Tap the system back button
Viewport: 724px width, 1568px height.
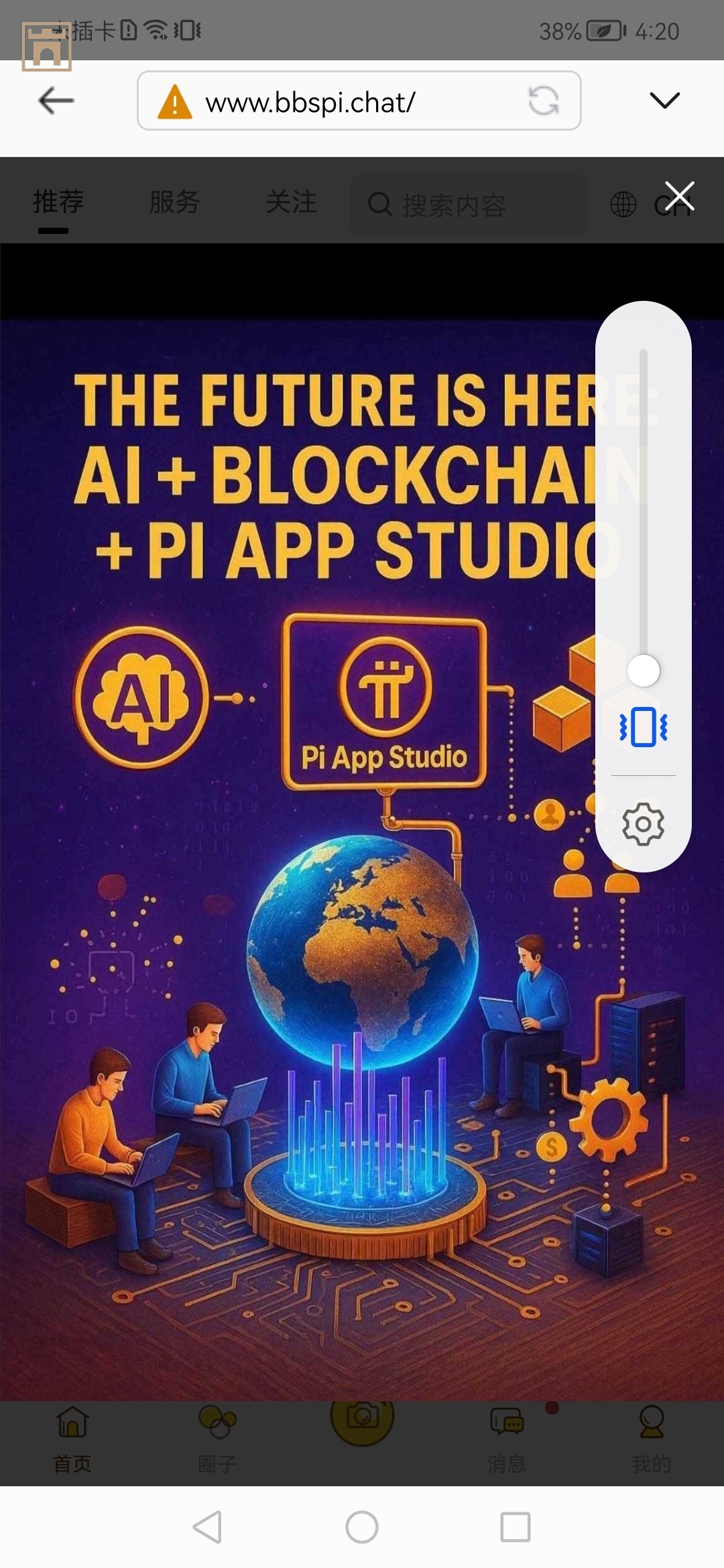[207, 1527]
